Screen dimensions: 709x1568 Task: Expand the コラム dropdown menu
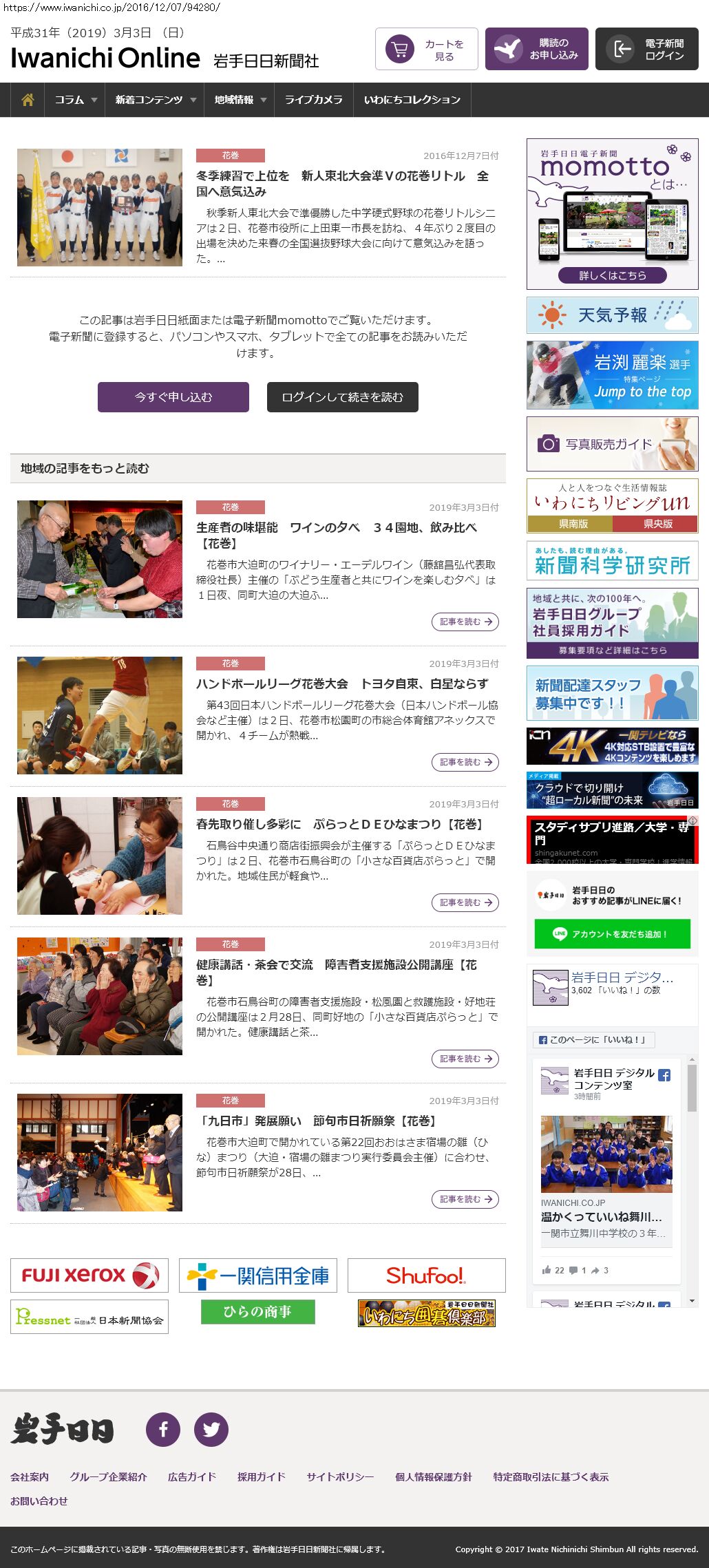75,100
